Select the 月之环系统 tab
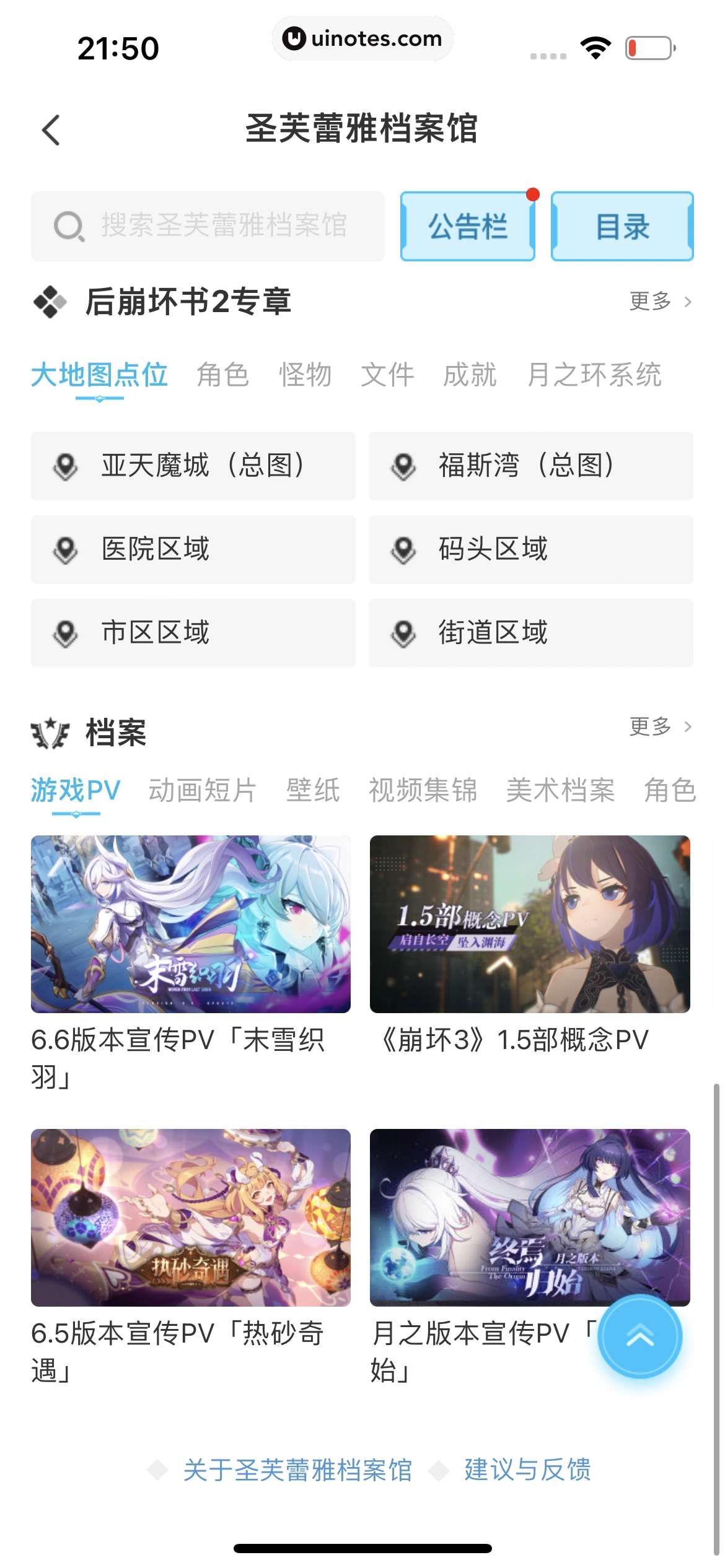 (x=594, y=375)
